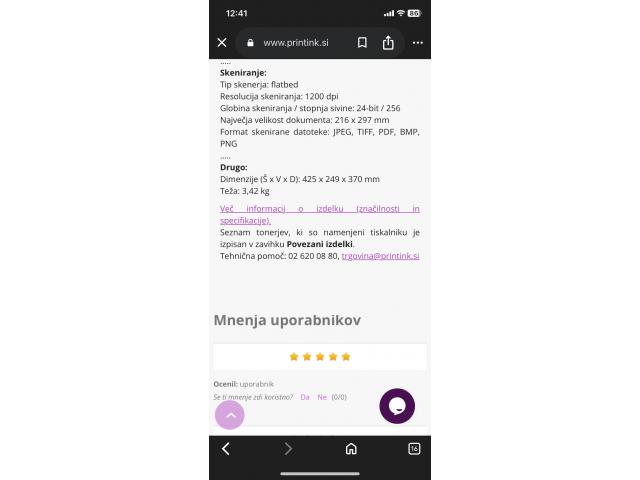Screen dimensions: 640x480
Task: Open the browser overflow menu
Action: (x=417, y=43)
